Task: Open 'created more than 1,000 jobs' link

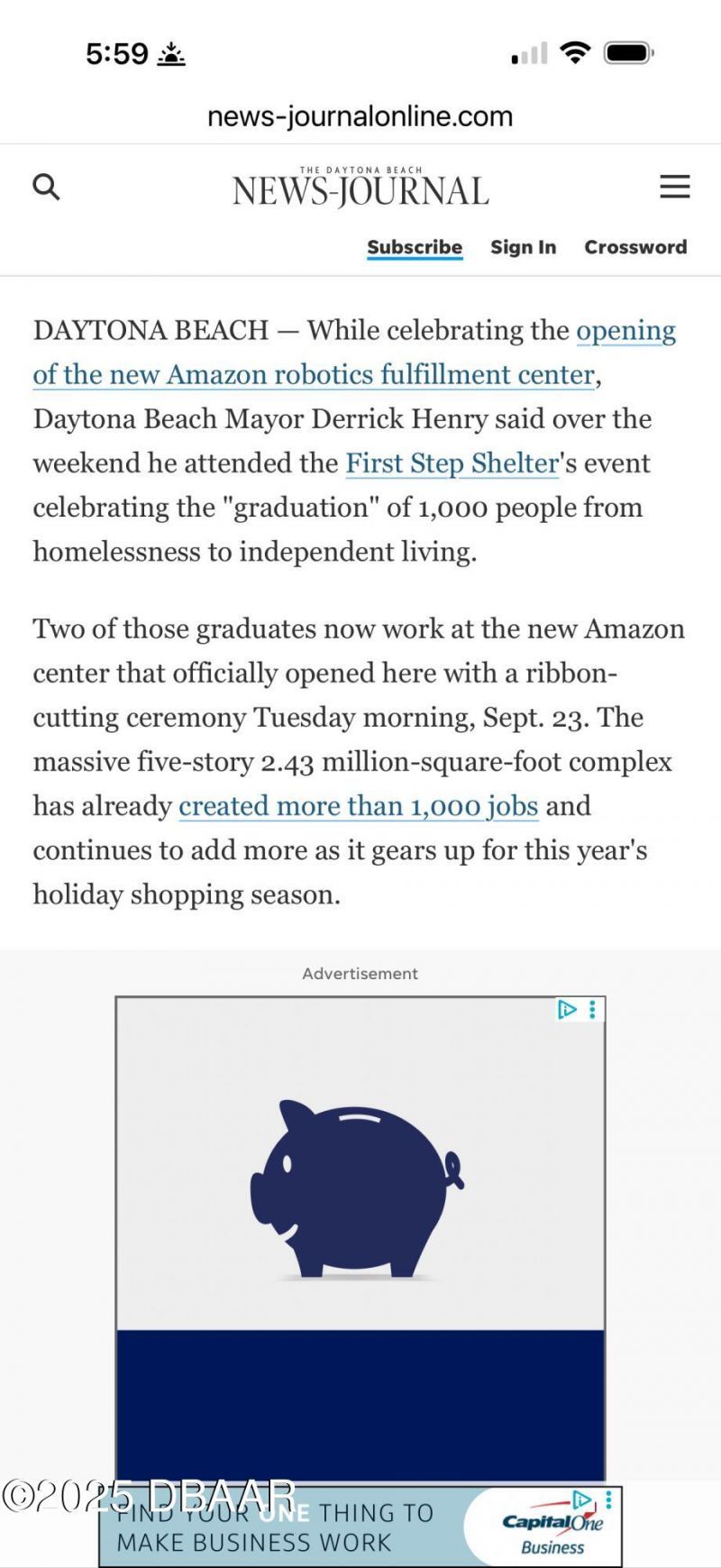Action: [x=358, y=805]
